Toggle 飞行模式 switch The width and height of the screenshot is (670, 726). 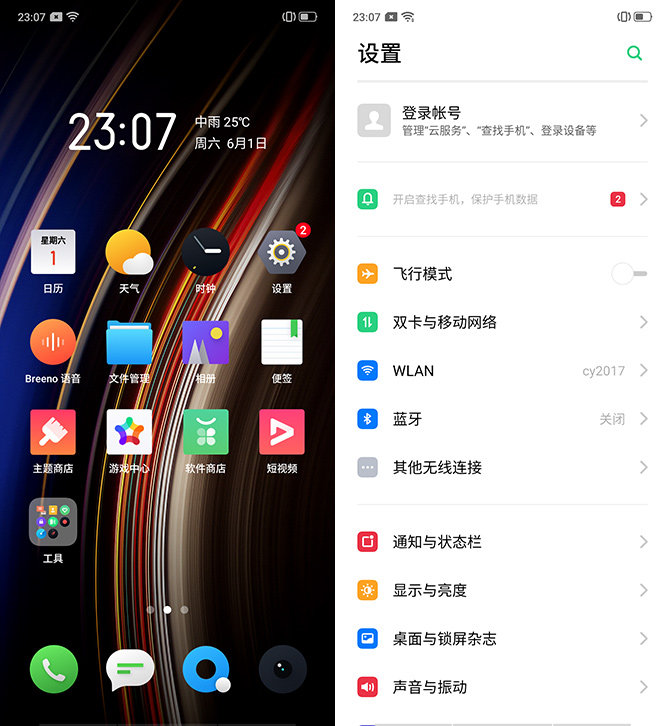(624, 273)
